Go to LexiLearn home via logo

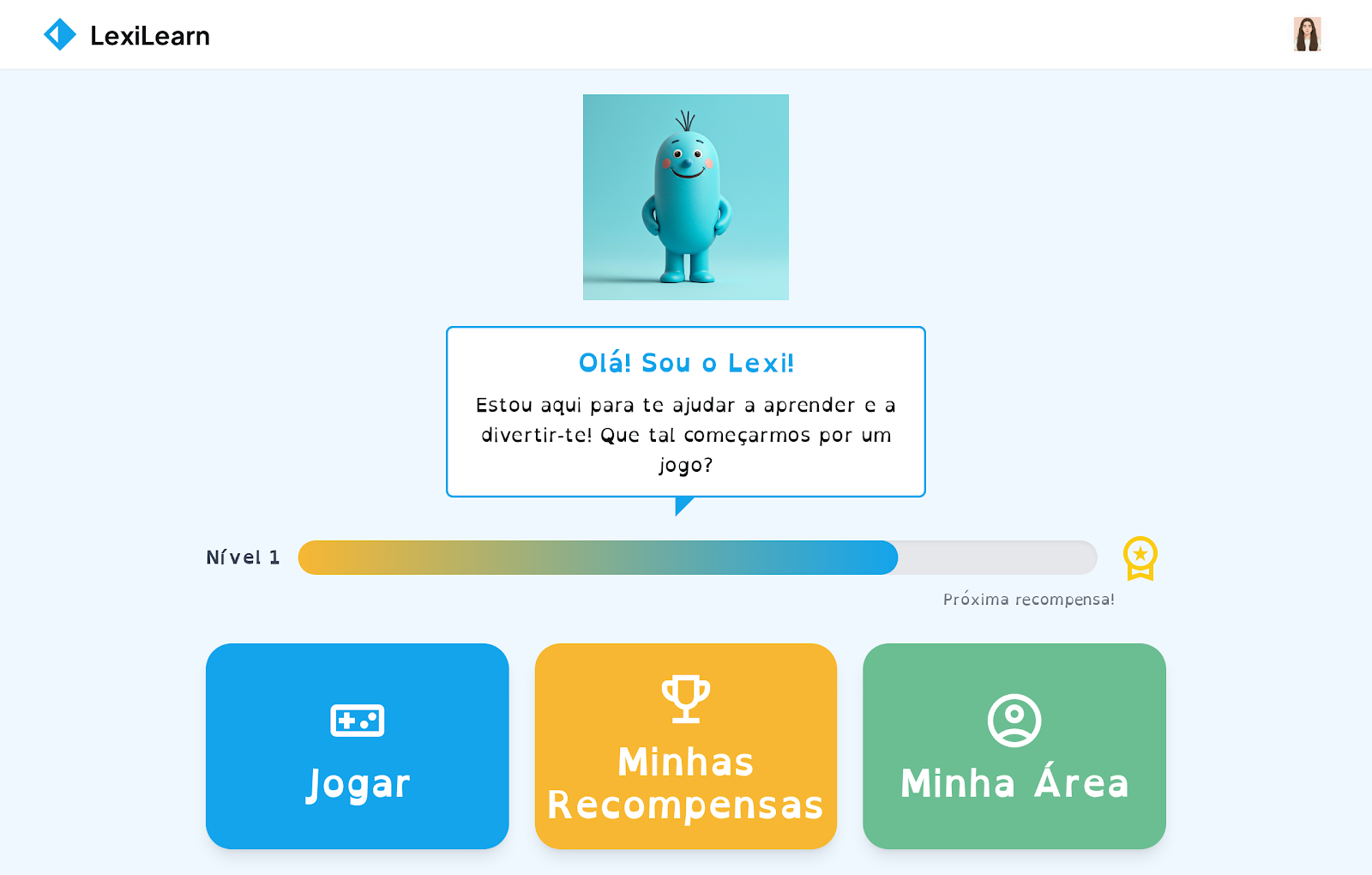127,35
